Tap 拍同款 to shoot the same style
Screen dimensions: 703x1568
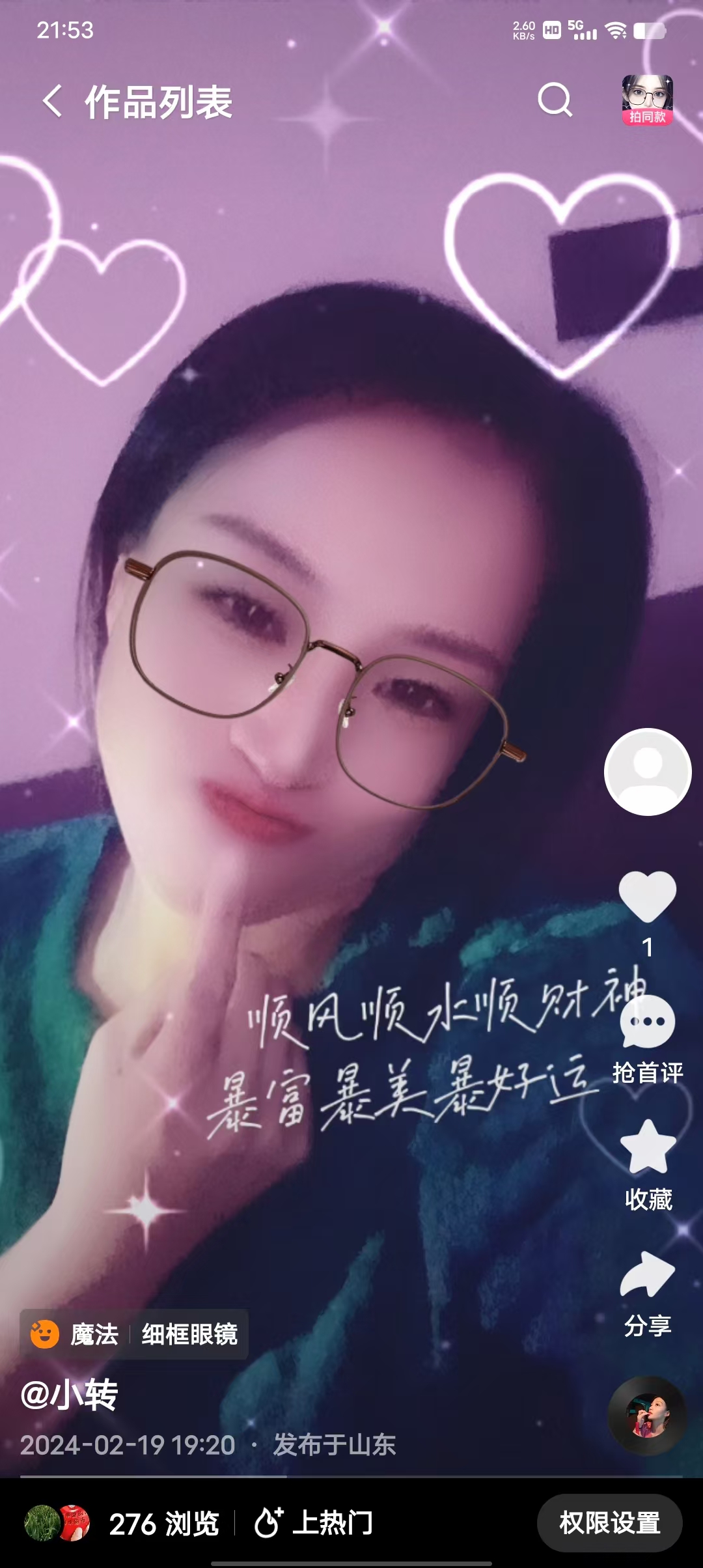[x=647, y=100]
